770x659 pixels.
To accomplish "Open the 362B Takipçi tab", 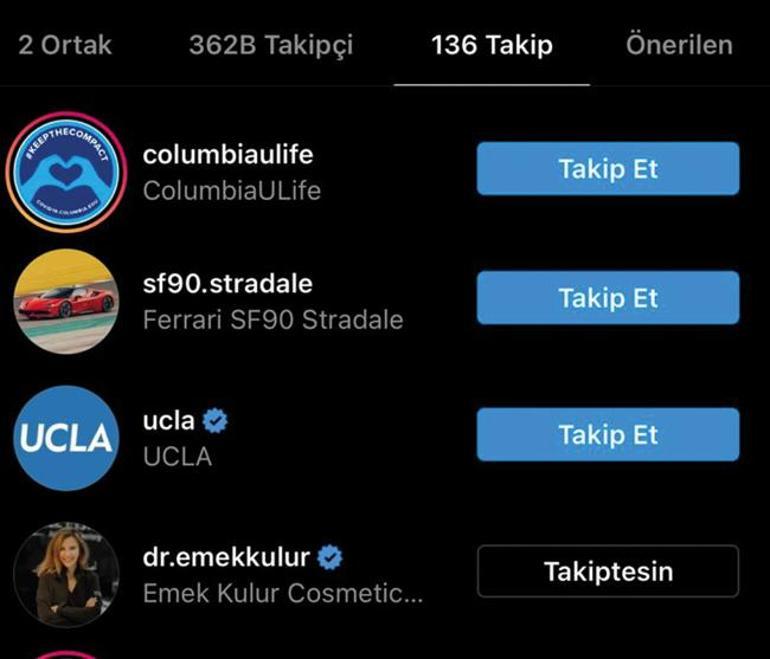I will [270, 45].
